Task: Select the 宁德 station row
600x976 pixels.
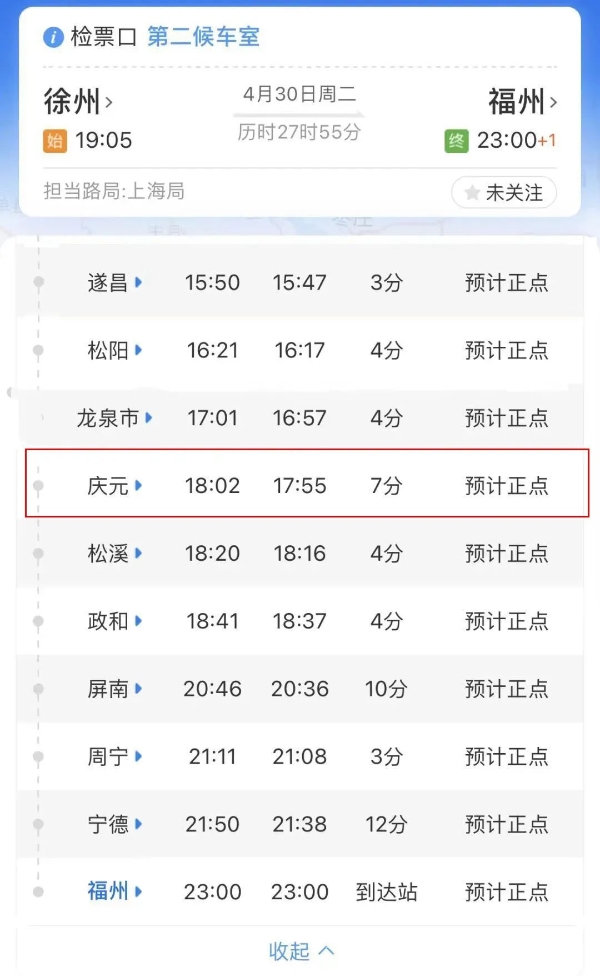Action: (114, 825)
